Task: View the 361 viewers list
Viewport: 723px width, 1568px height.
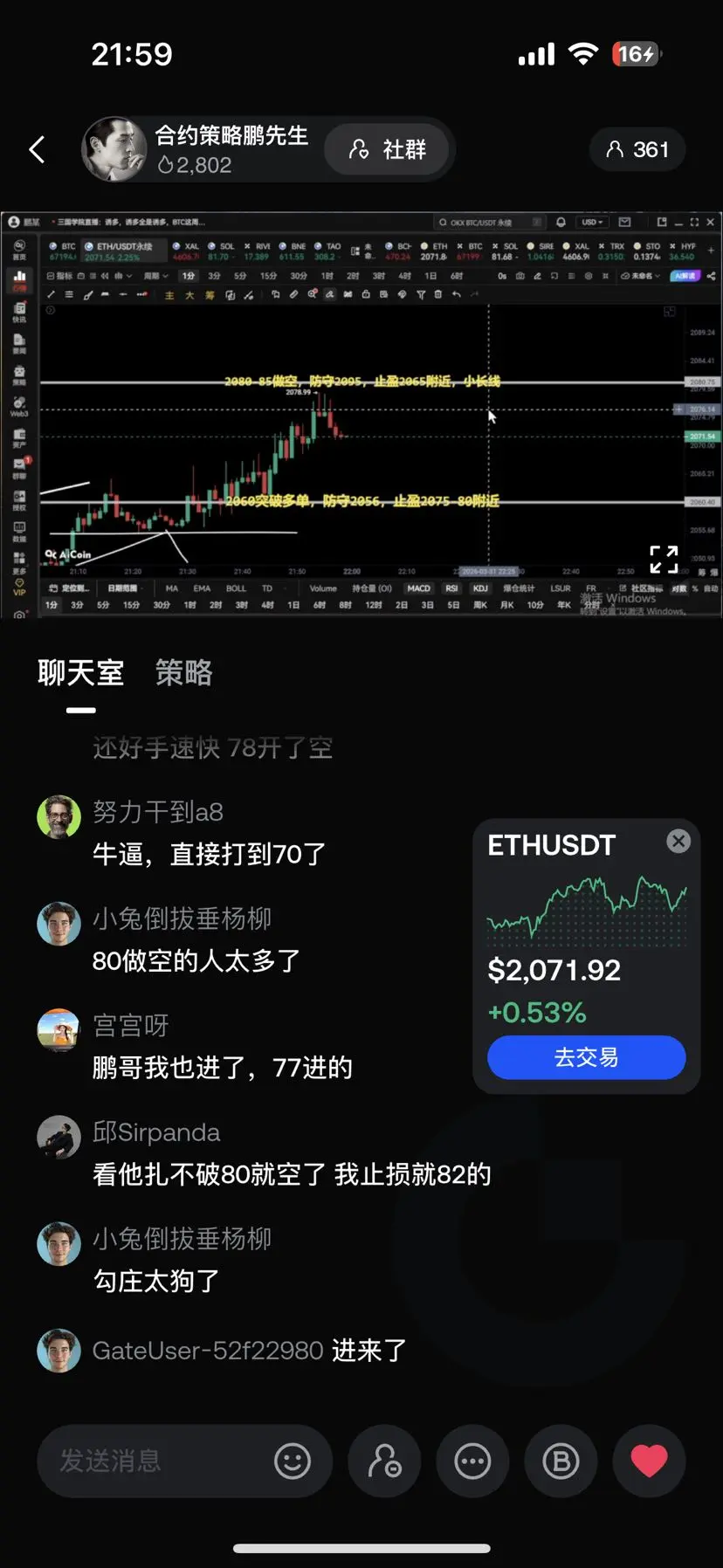Action: (637, 149)
